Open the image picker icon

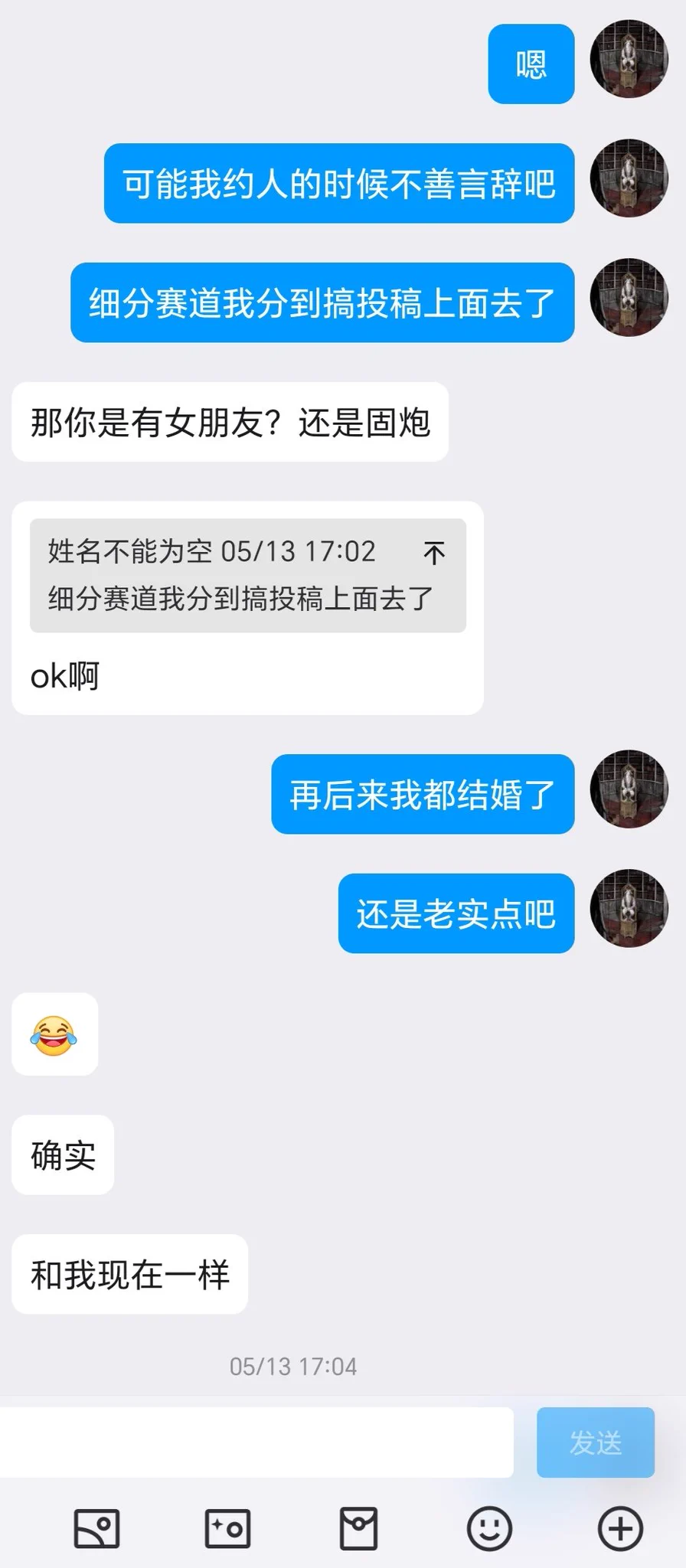pos(96,1529)
